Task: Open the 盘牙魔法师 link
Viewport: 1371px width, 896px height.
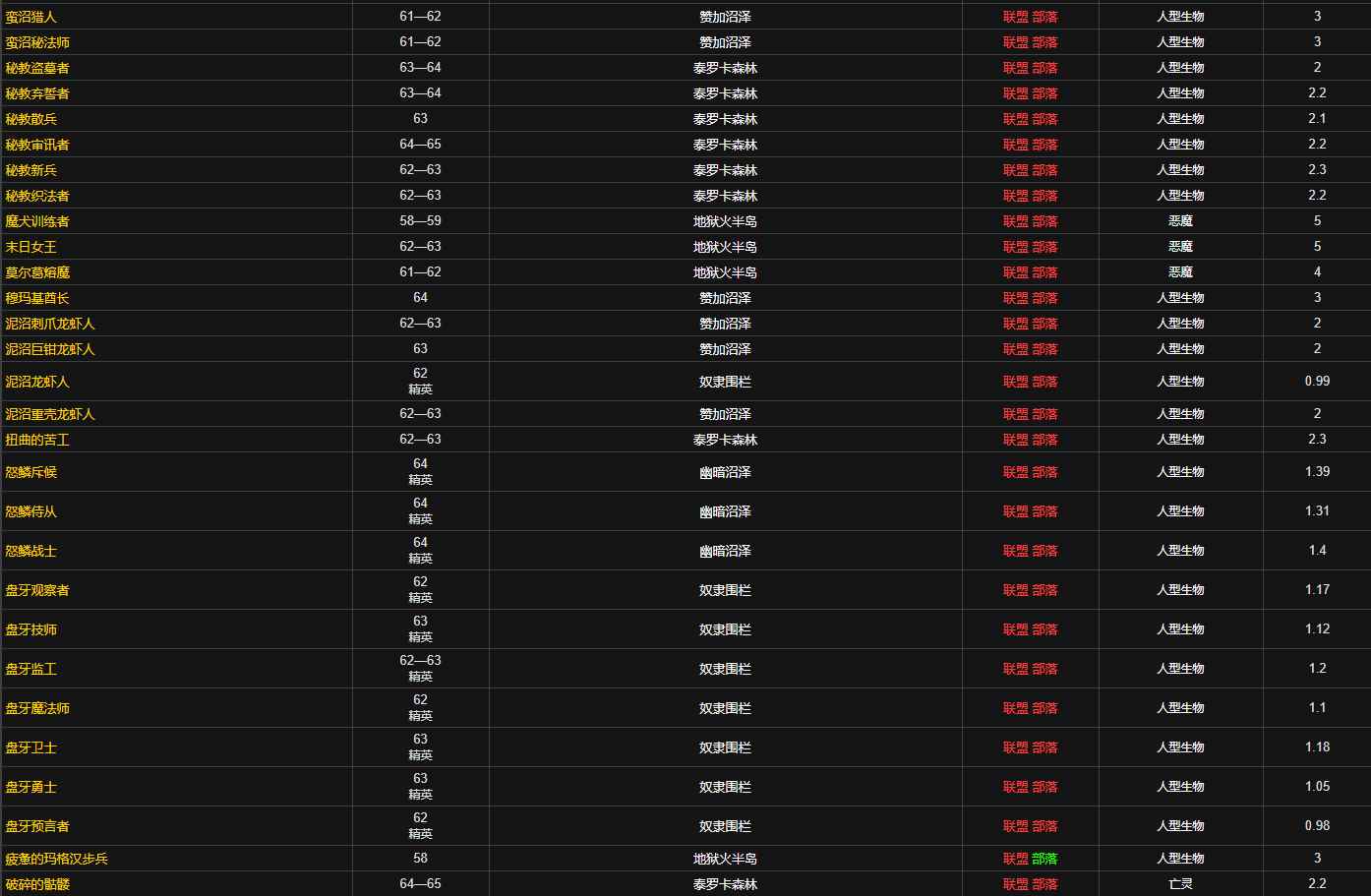Action: coord(37,708)
